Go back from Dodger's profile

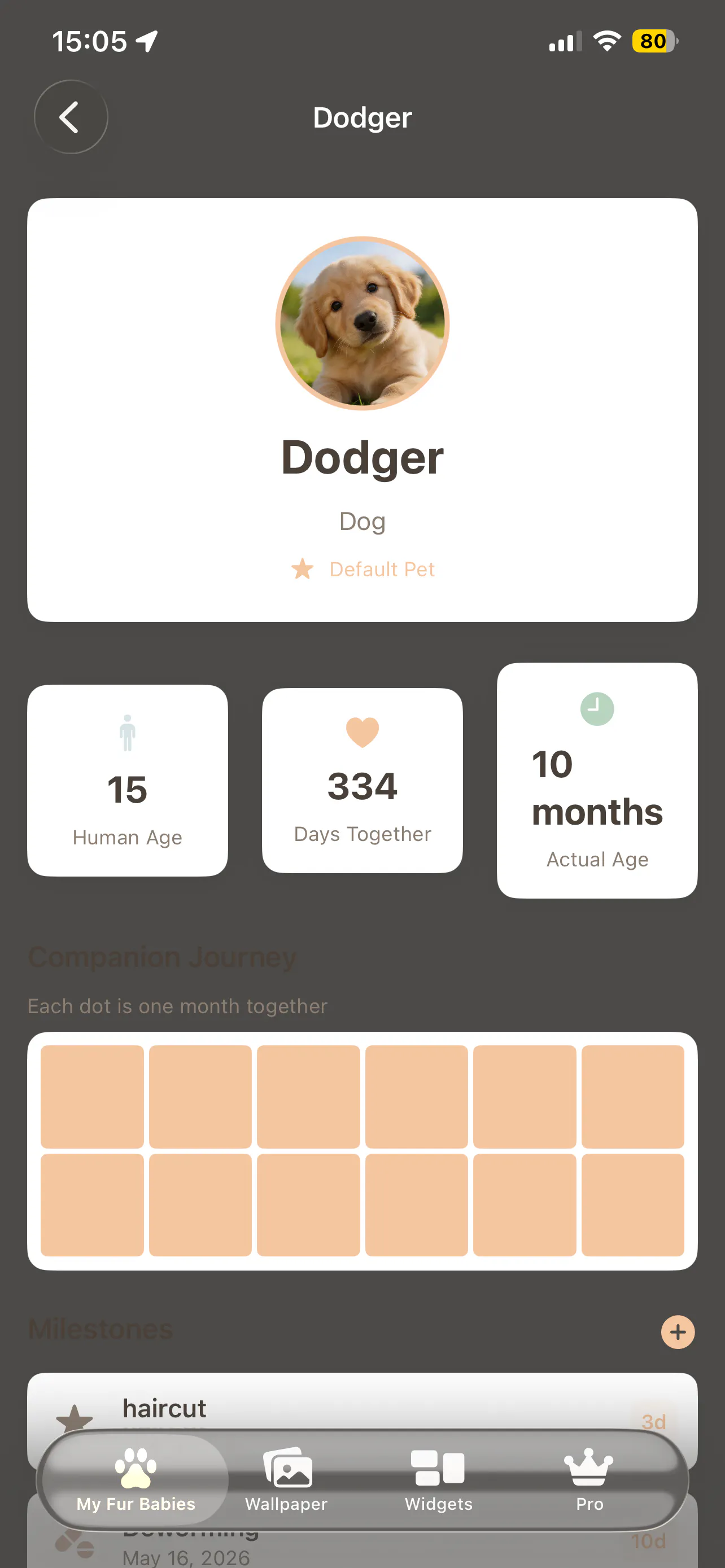click(x=71, y=117)
